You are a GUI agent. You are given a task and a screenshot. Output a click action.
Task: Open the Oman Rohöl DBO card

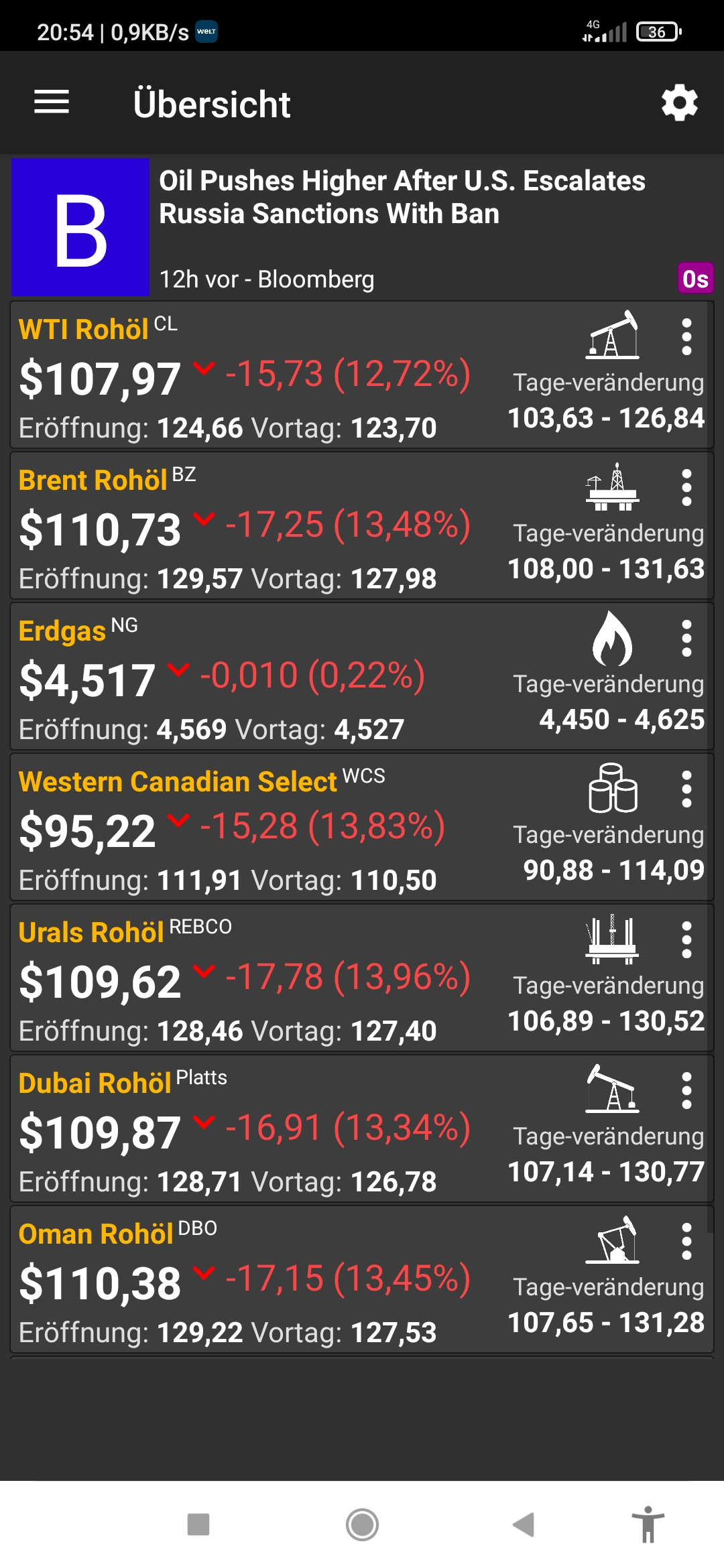(x=362, y=1280)
